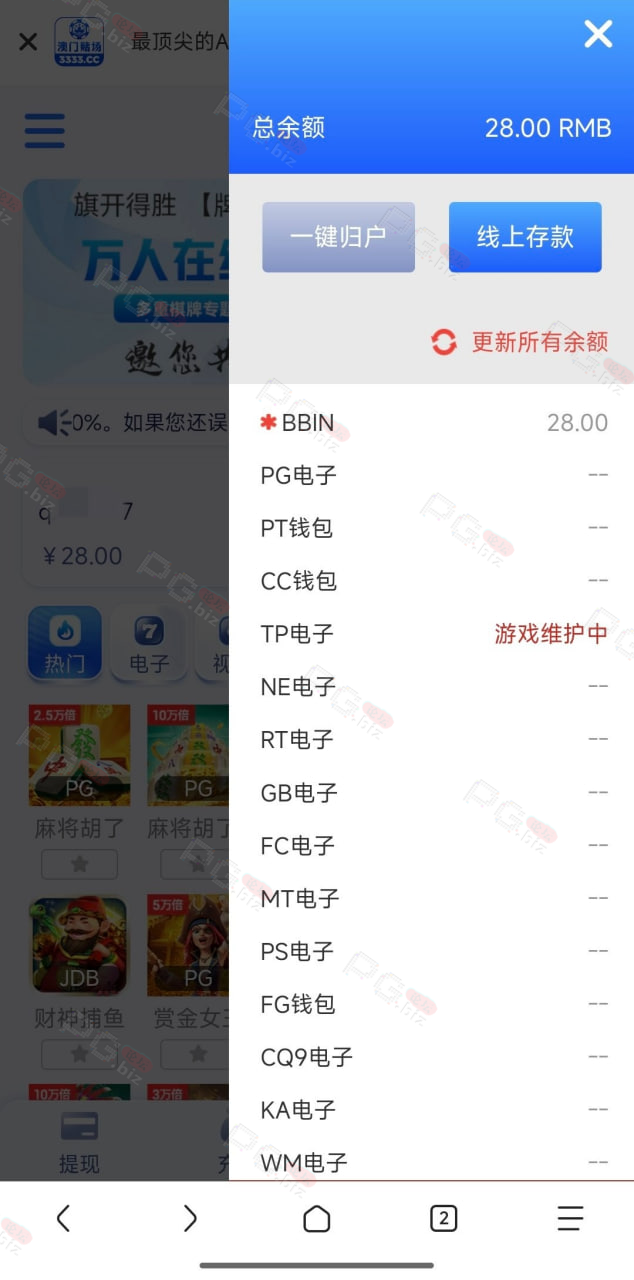Viewport: 634px width, 1280px height.
Task: Open the browser tabs switcher
Action: pyautogui.click(x=443, y=1218)
